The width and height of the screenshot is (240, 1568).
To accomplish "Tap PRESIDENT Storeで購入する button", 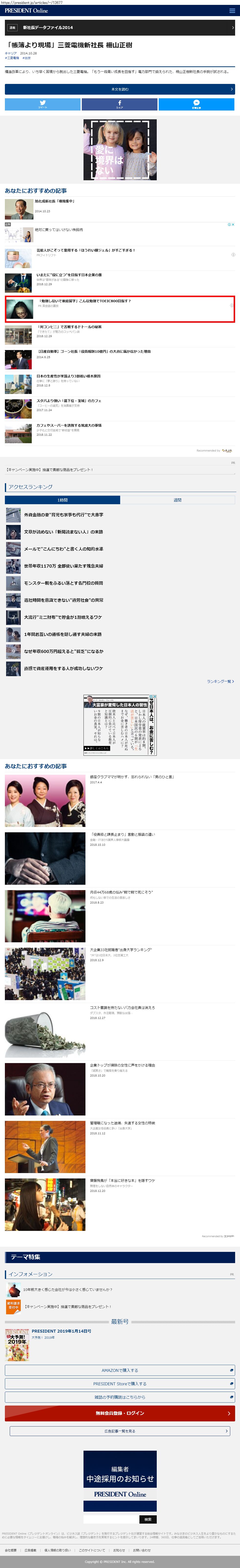I will (x=120, y=1384).
